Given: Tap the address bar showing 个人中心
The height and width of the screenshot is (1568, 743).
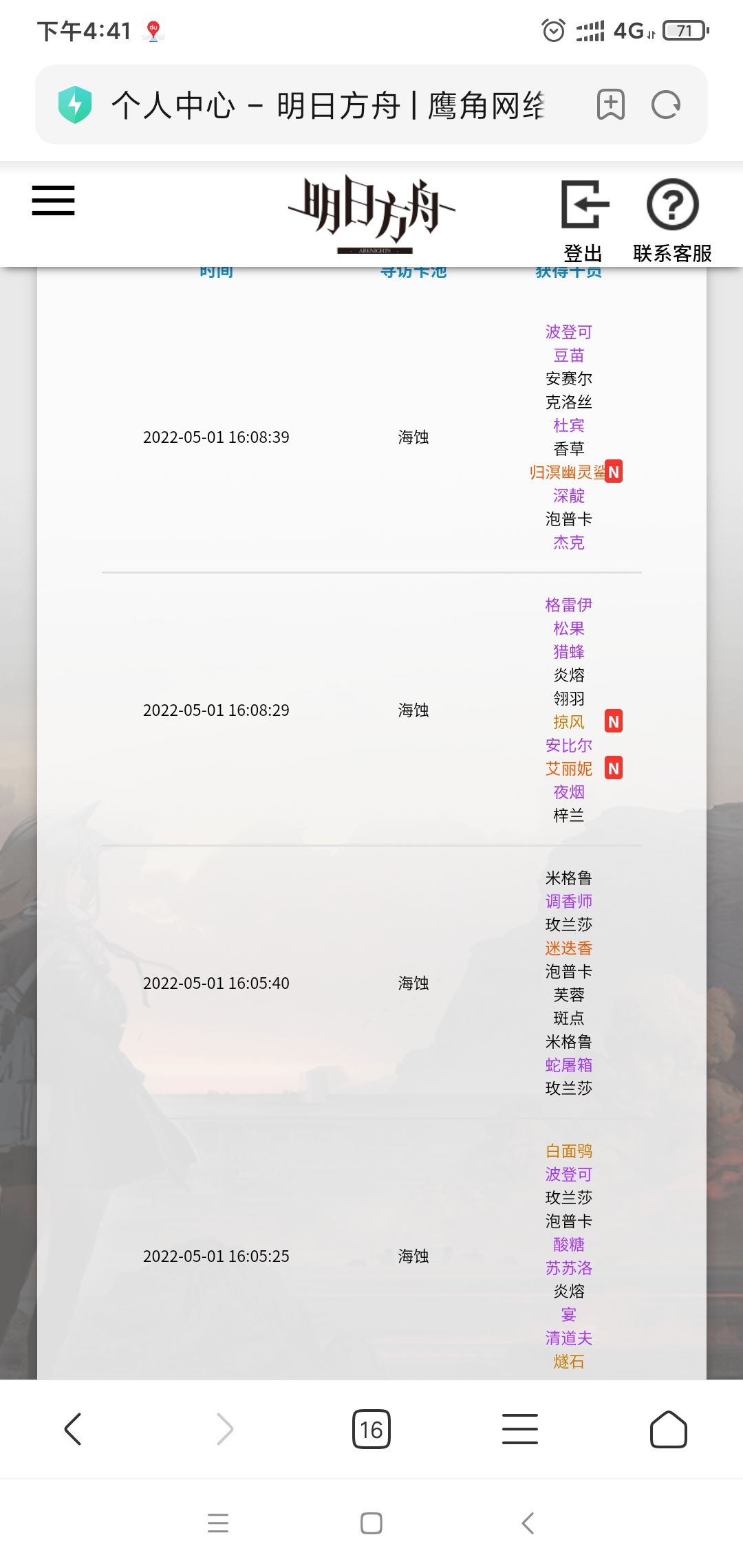Looking at the screenshot, I should (x=327, y=105).
